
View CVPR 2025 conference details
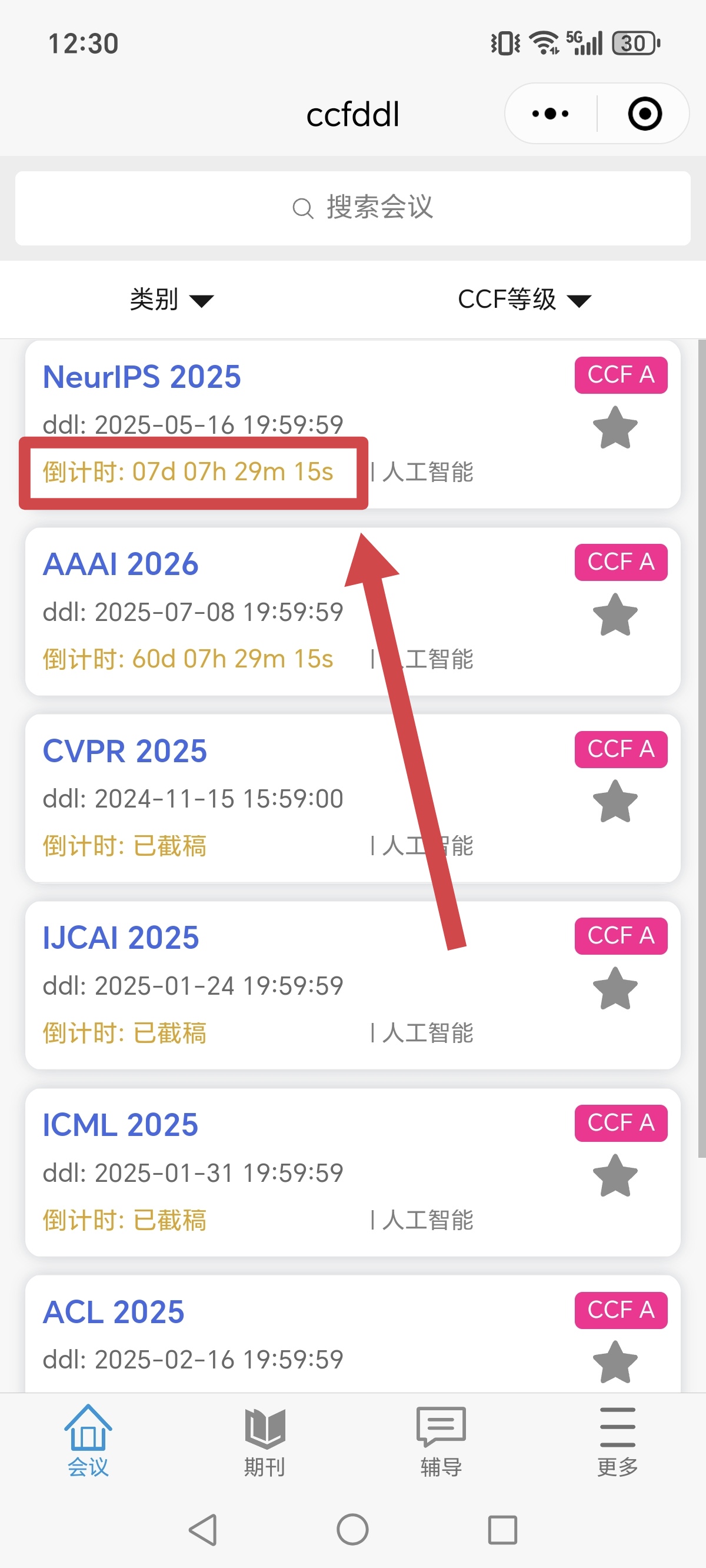pyautogui.click(x=125, y=751)
